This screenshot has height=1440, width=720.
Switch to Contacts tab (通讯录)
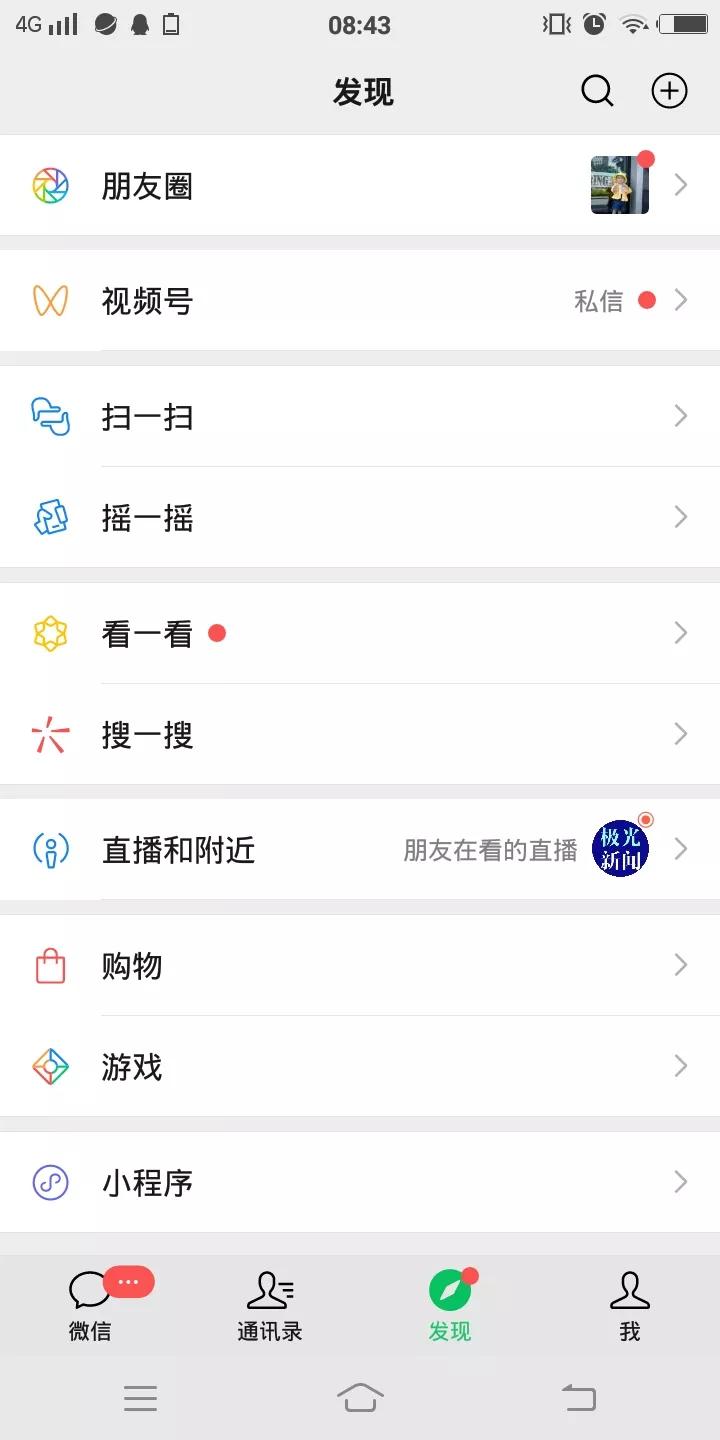270,1305
